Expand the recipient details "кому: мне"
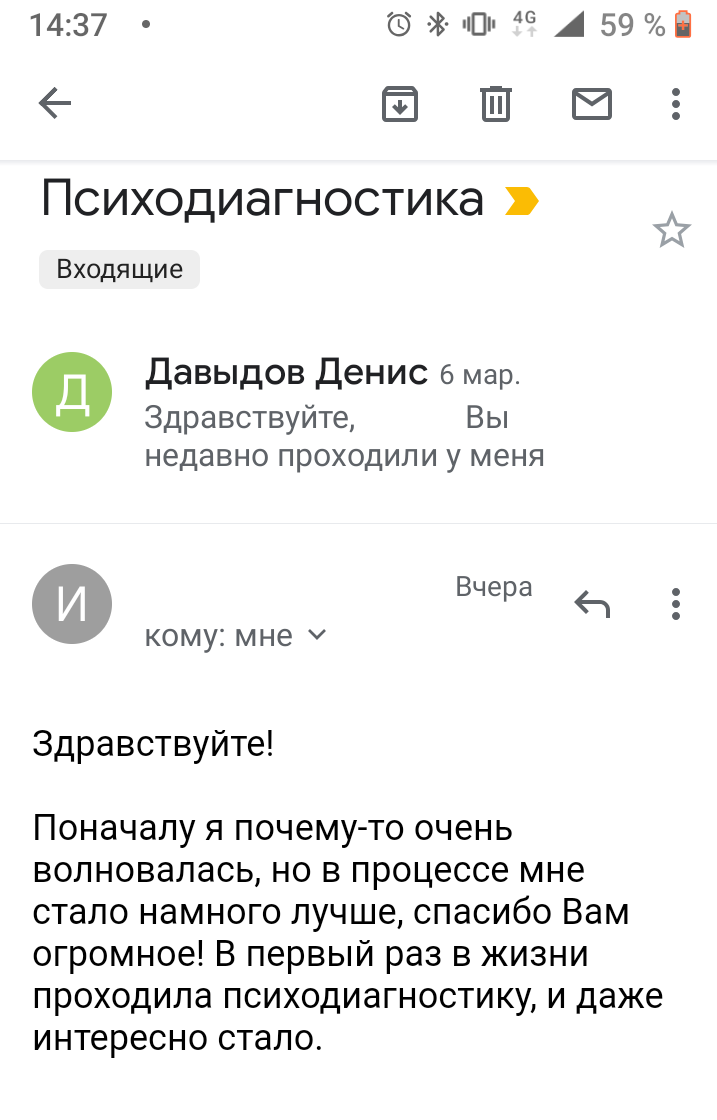The image size is (717, 1120). (237, 635)
